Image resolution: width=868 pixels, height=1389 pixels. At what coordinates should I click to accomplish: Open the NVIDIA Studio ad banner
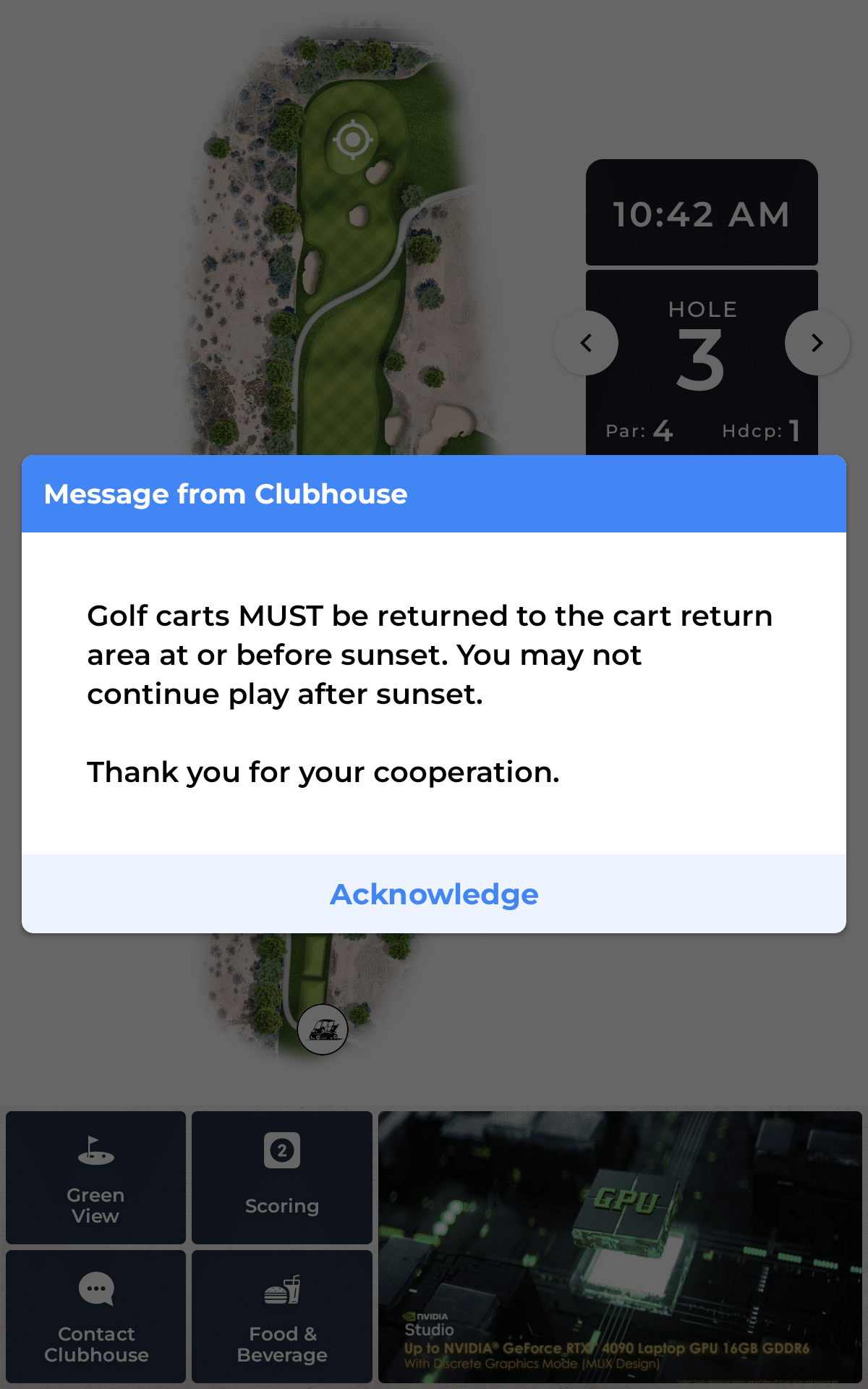point(620,1247)
